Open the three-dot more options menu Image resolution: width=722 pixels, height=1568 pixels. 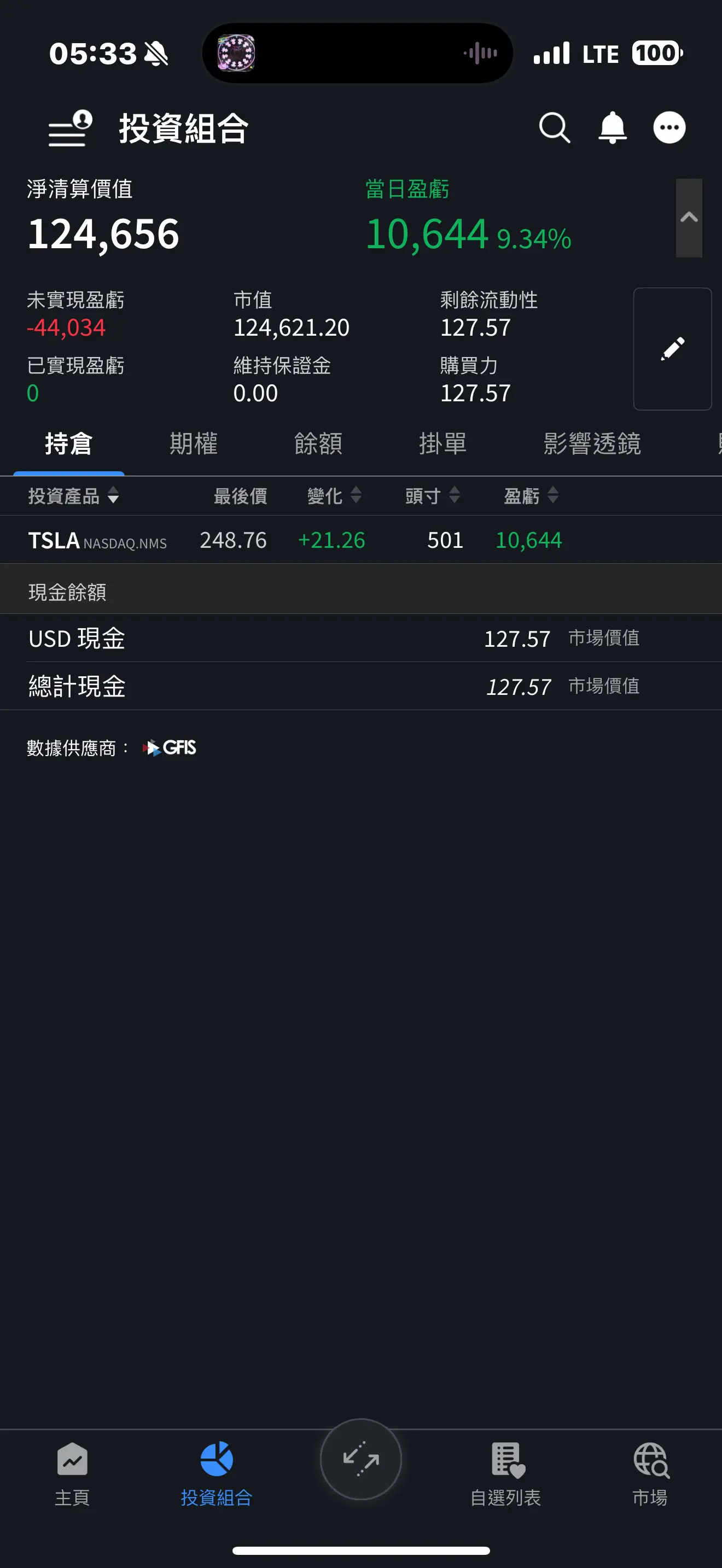[x=669, y=128]
